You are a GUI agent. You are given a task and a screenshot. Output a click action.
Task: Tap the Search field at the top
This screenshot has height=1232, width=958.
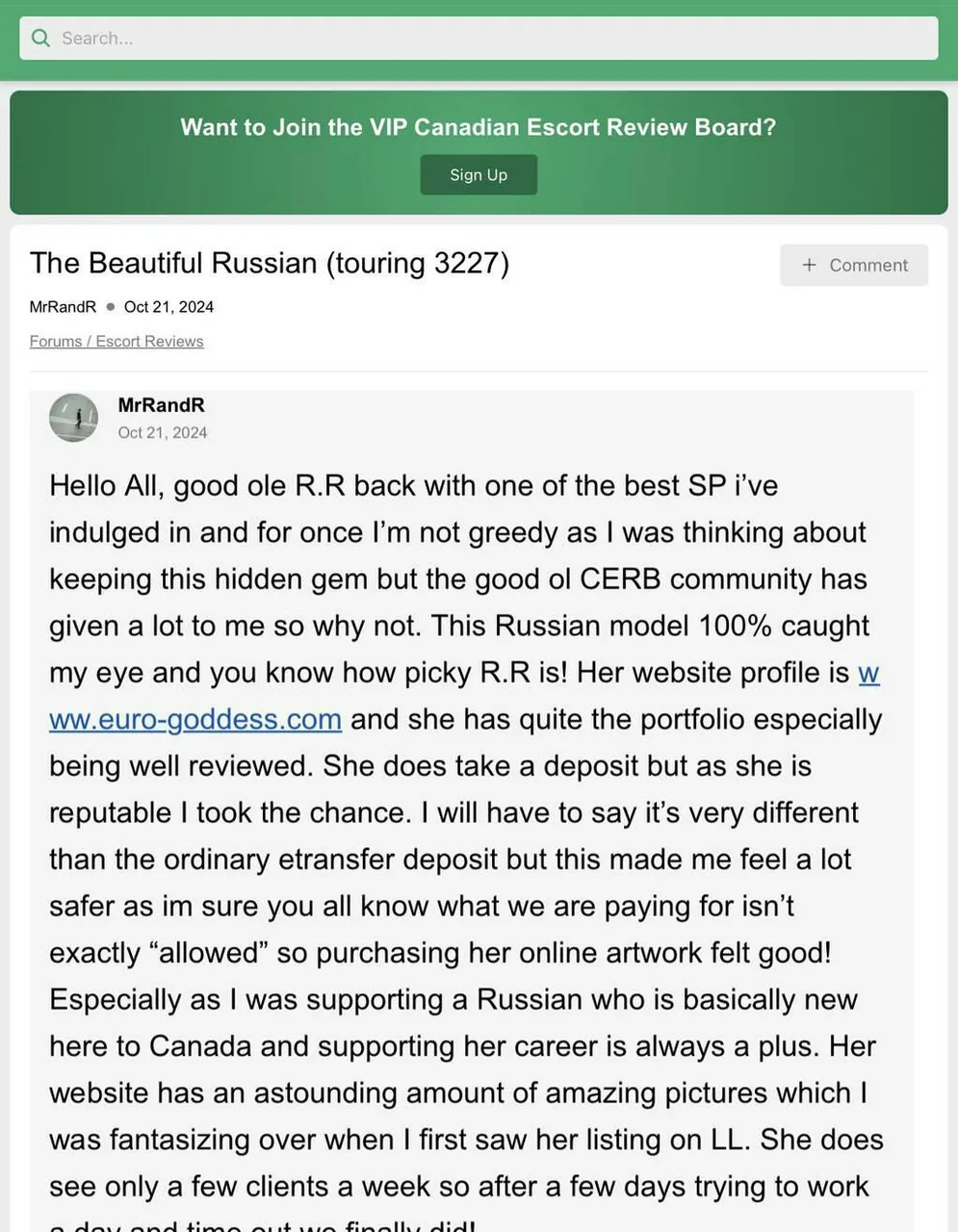point(479,38)
